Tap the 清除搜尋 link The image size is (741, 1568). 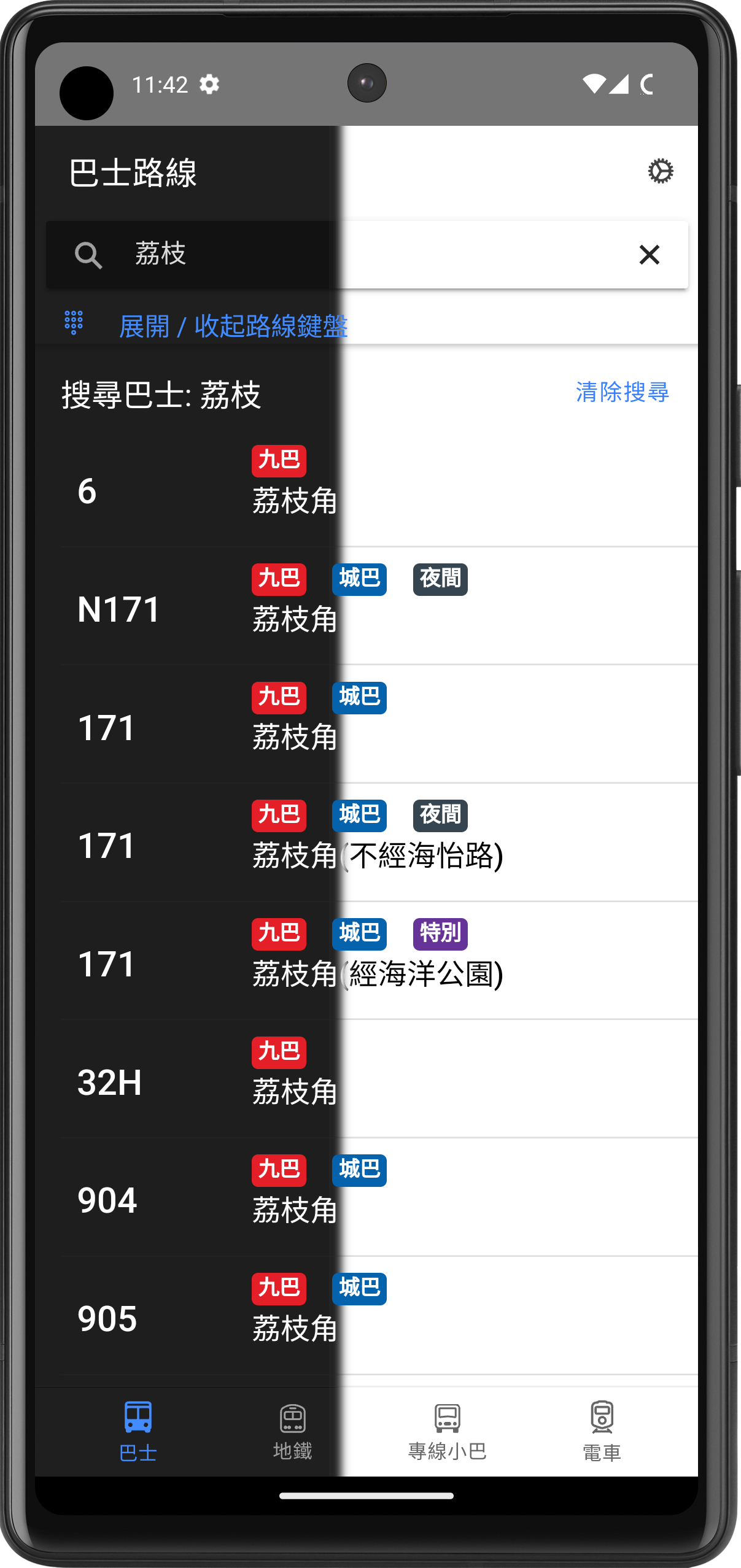[622, 392]
